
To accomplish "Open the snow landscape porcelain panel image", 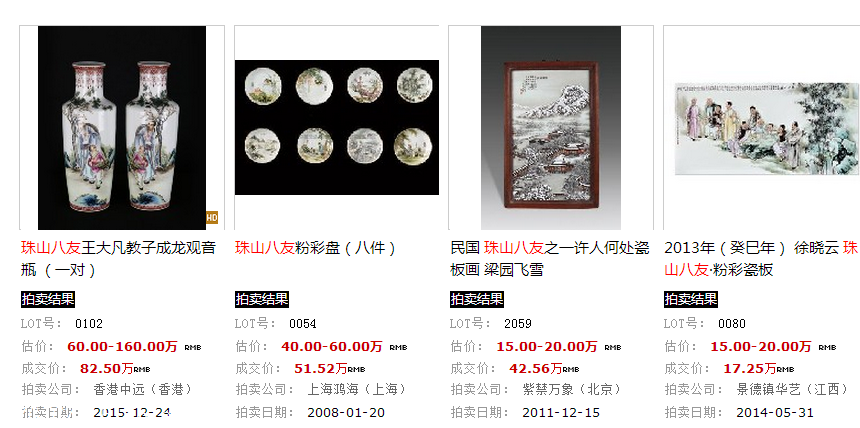I will [x=550, y=128].
